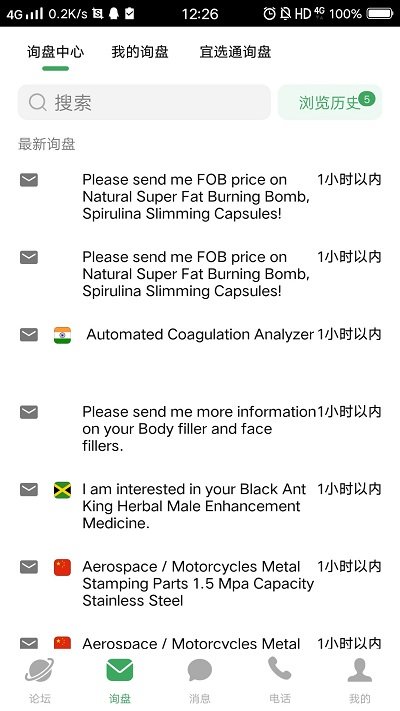Open the Black Ant King Herbal inquiry
The image size is (400, 711).
coord(200,506)
